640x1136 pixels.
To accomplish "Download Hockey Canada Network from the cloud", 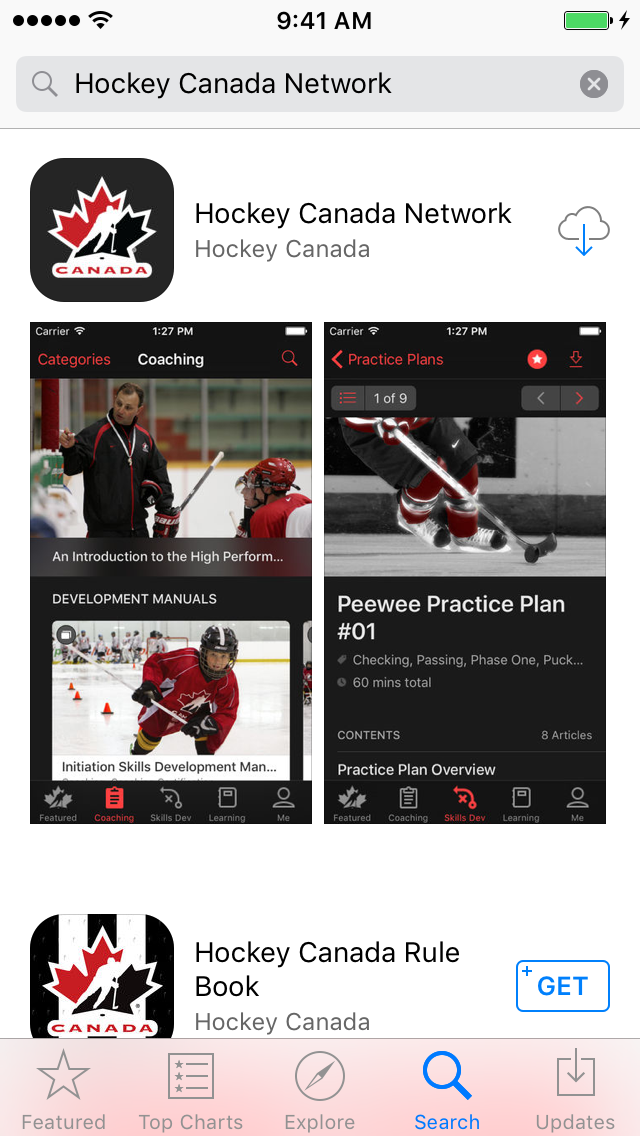I will point(584,231).
